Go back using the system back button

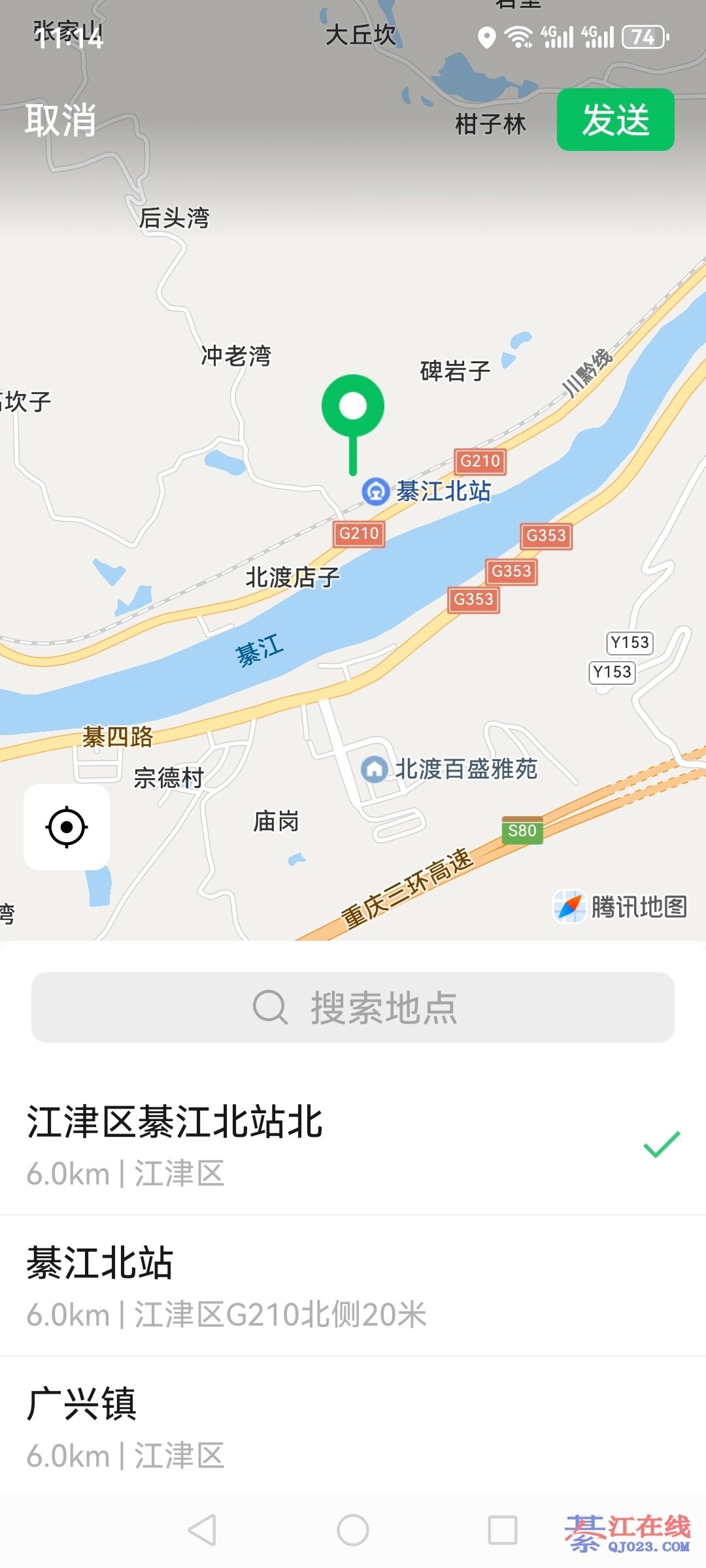coord(202,1530)
